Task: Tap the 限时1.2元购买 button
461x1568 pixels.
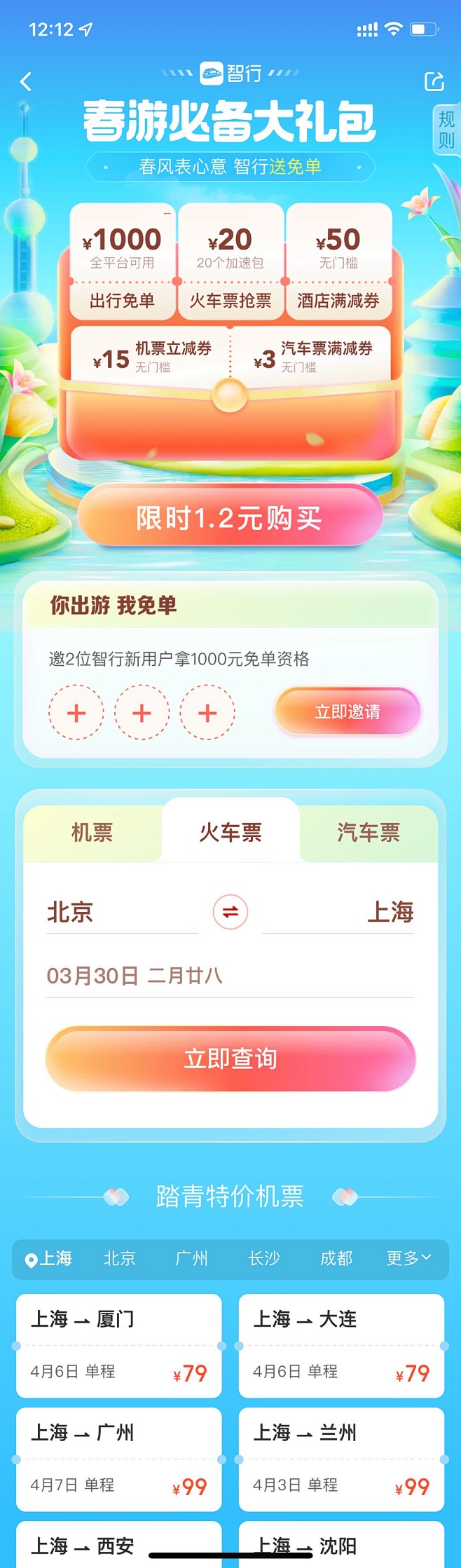Action: 230,518
